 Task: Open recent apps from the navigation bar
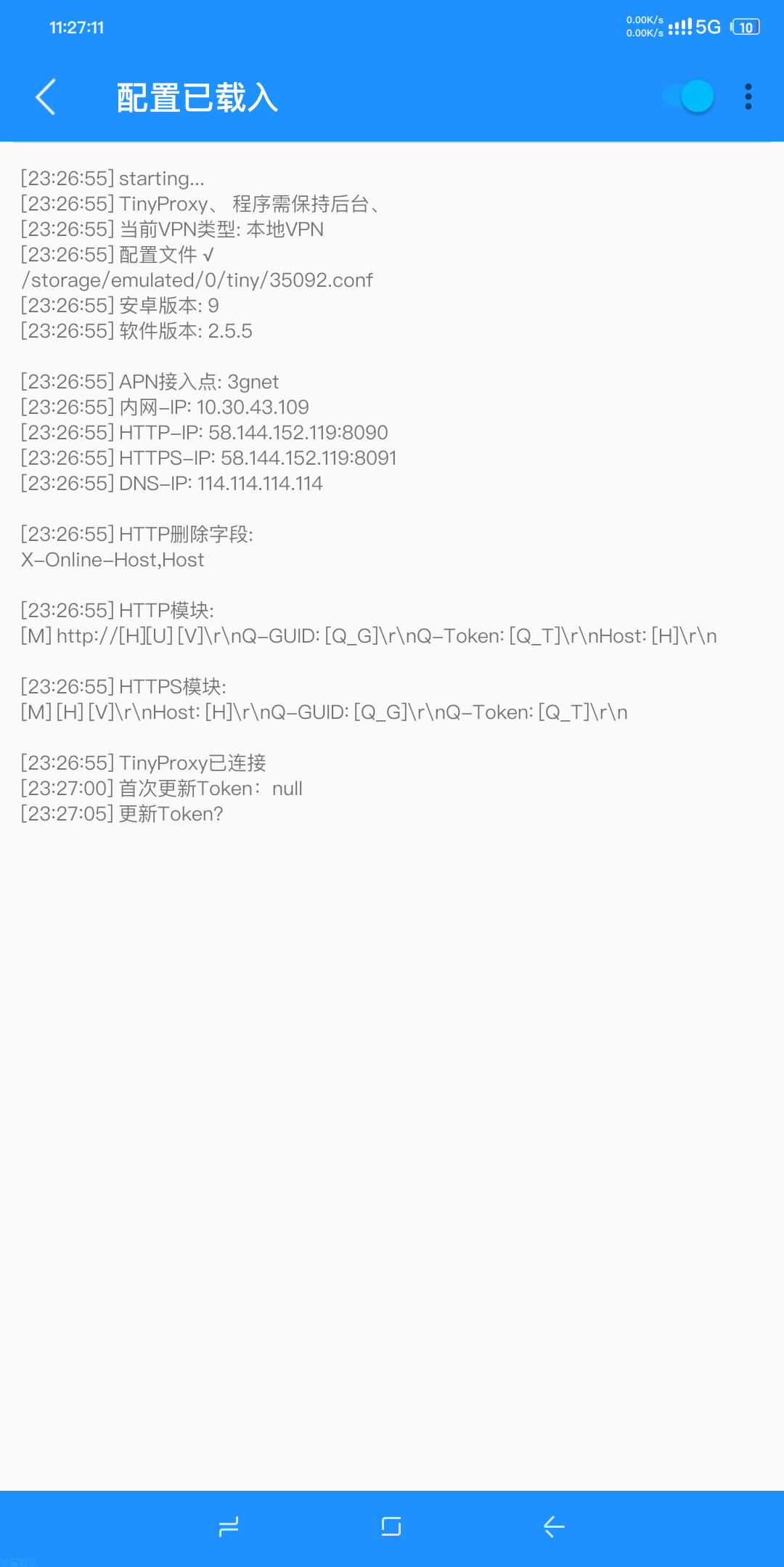point(229,1527)
